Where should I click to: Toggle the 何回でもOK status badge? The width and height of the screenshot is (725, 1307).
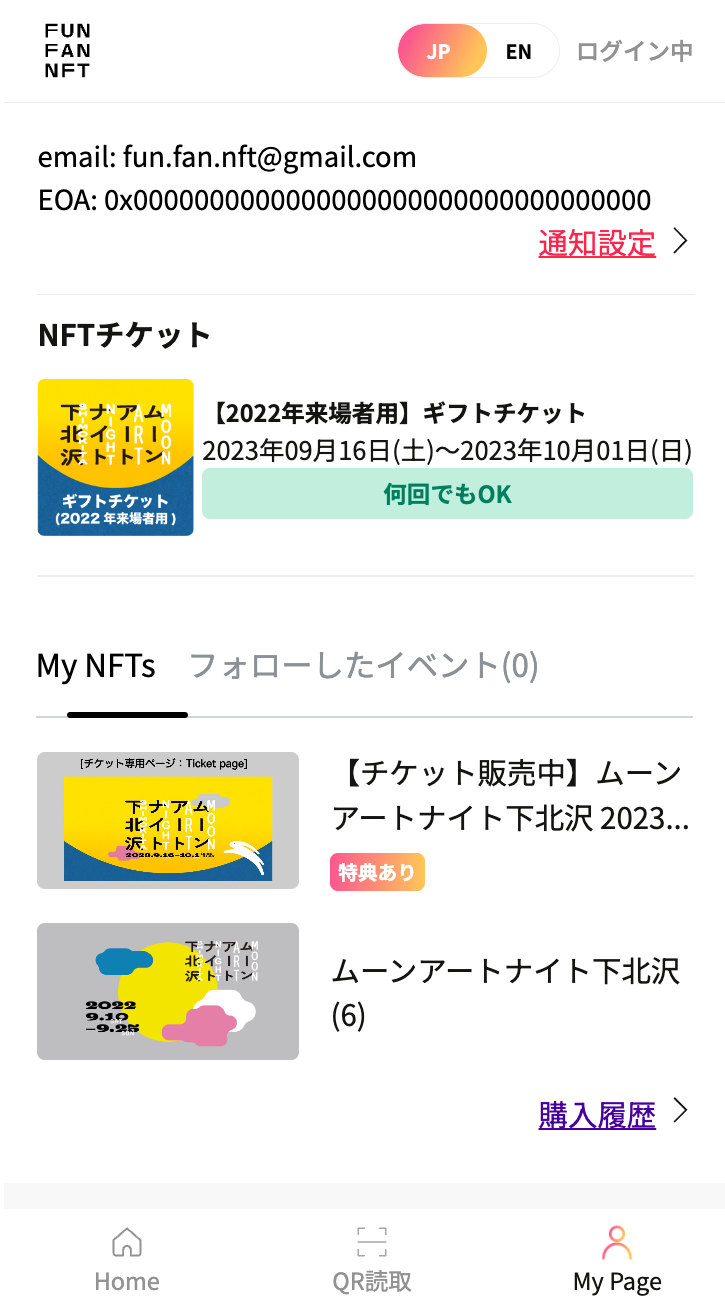447,493
